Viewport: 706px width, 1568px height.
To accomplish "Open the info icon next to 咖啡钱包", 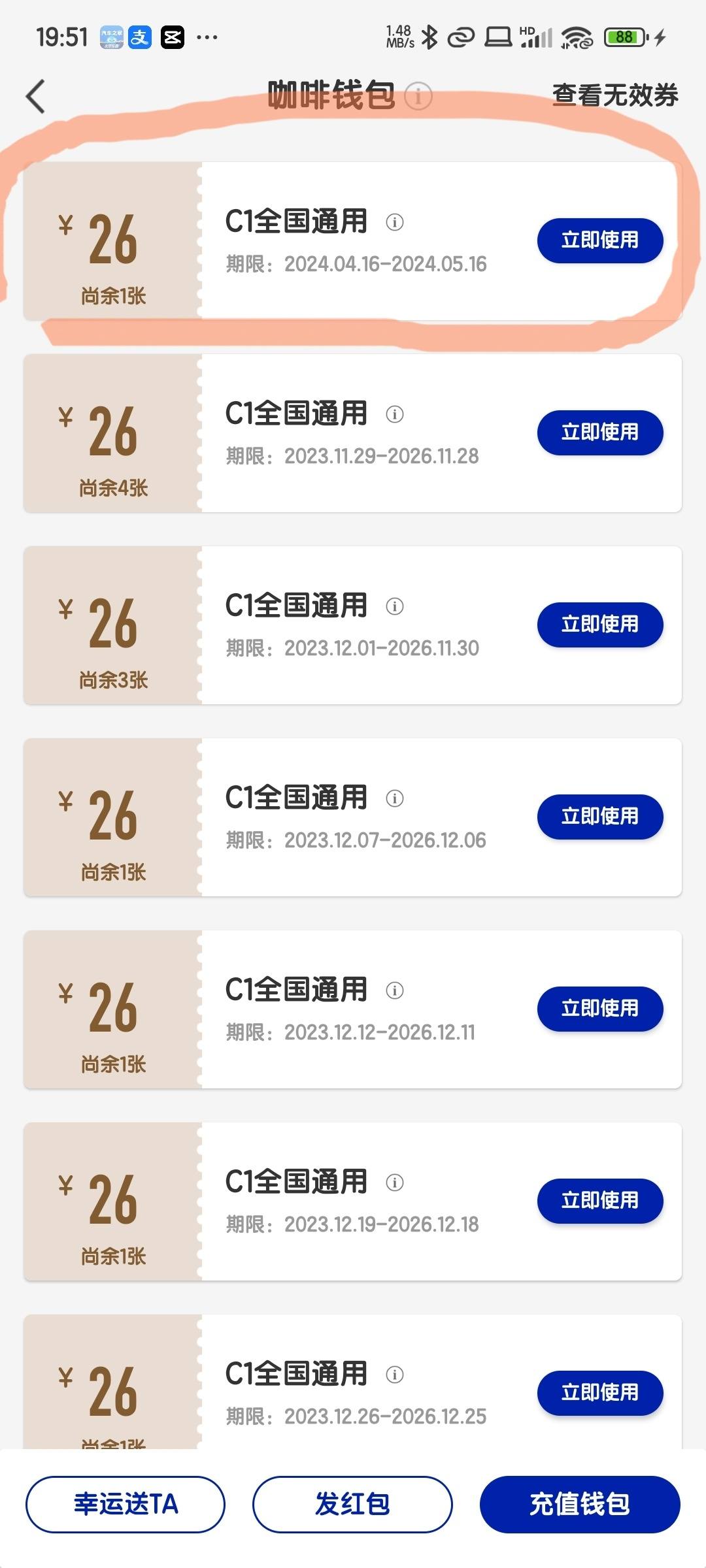I will tap(418, 96).
